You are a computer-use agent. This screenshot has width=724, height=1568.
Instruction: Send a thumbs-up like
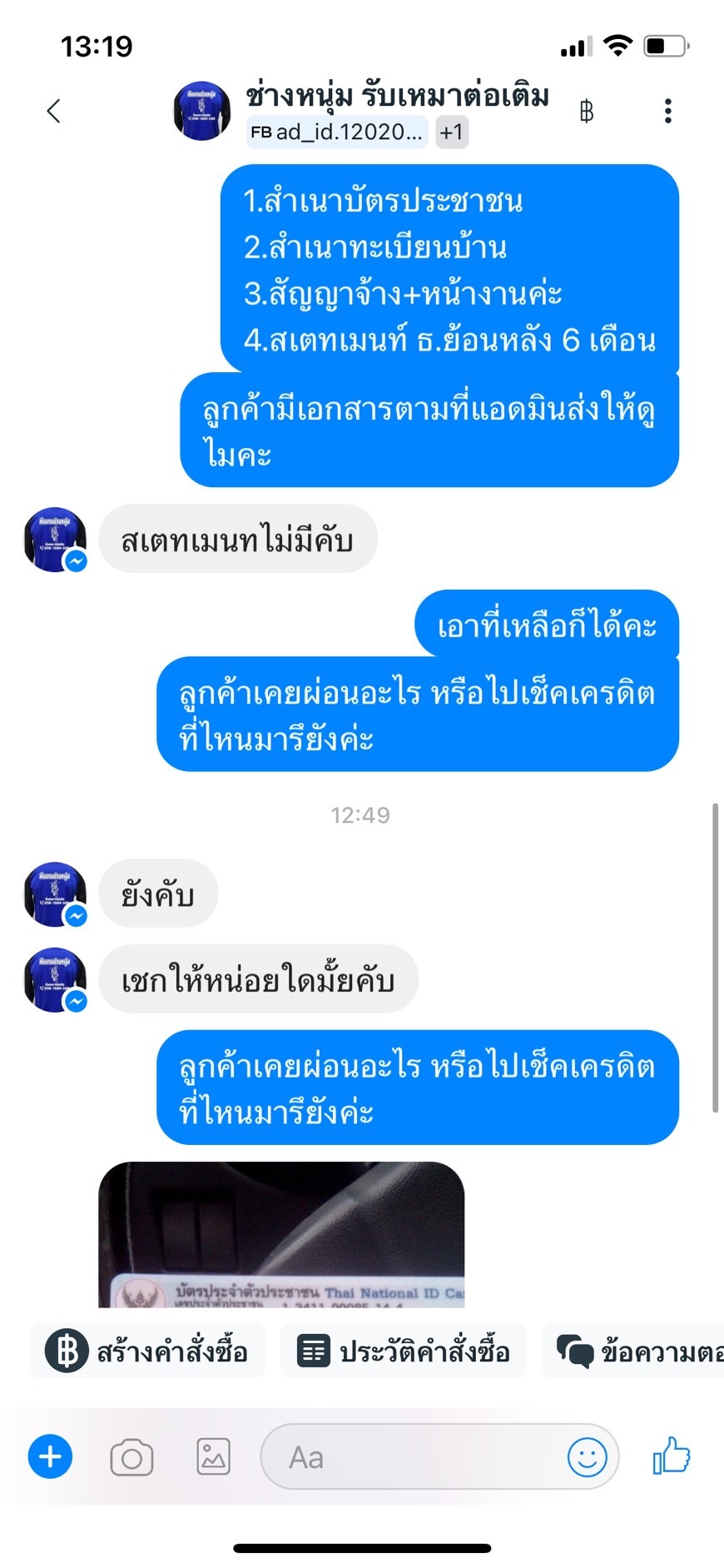pyautogui.click(x=672, y=1456)
